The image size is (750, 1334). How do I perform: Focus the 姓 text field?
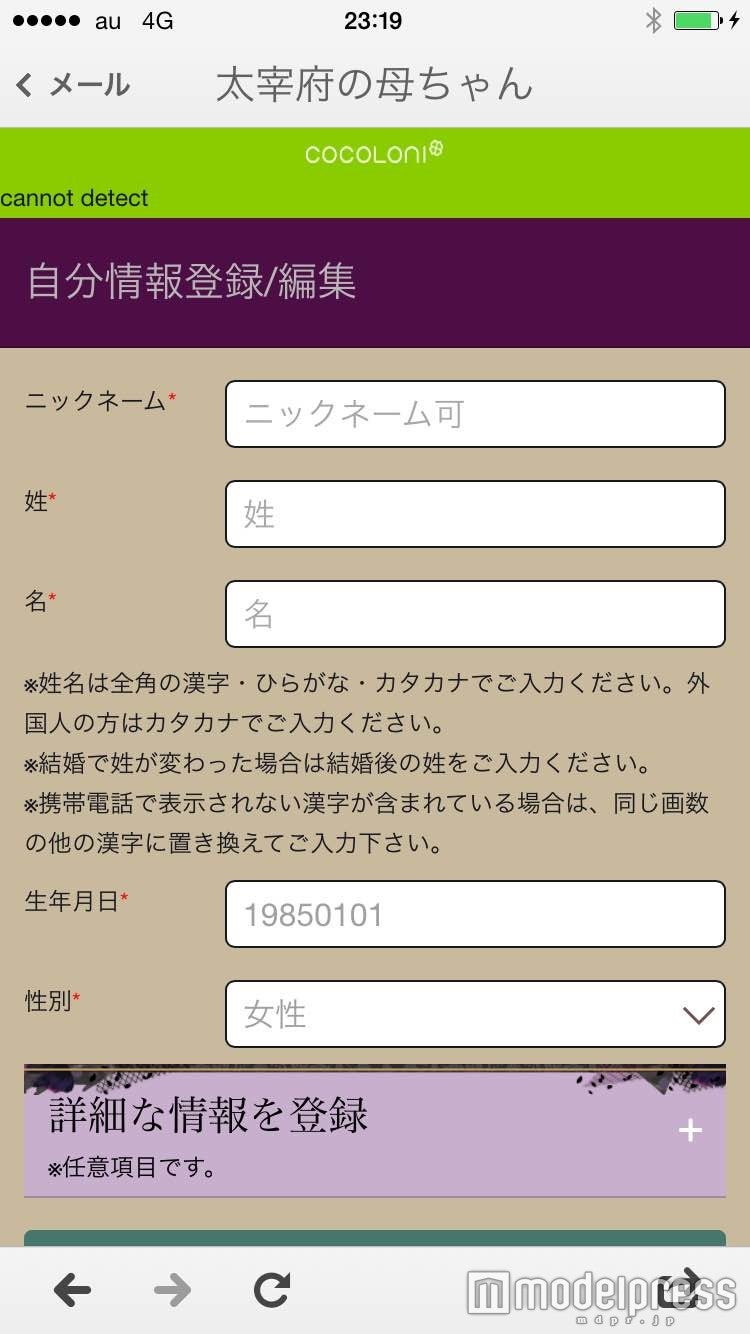(x=475, y=514)
